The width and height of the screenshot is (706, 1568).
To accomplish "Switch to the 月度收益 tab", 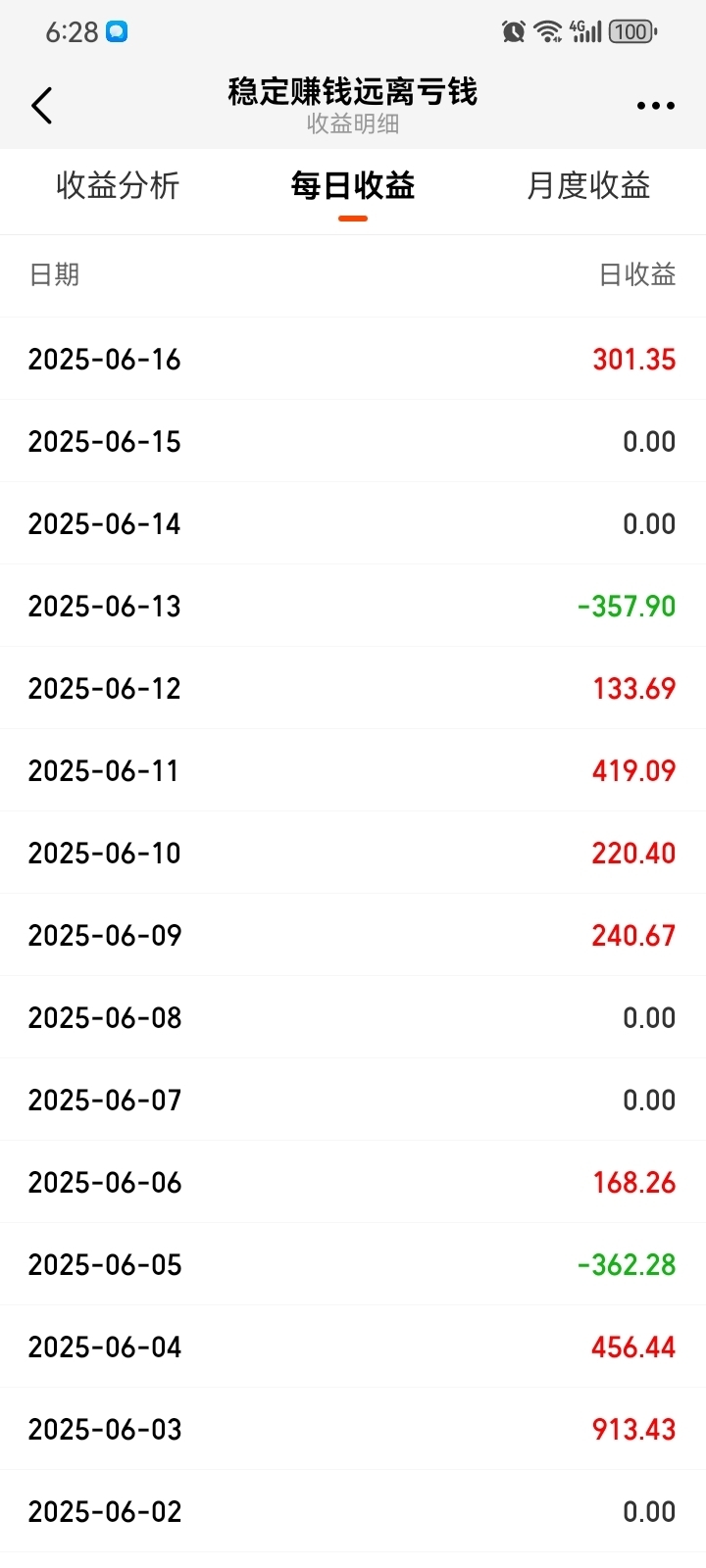I will click(588, 185).
